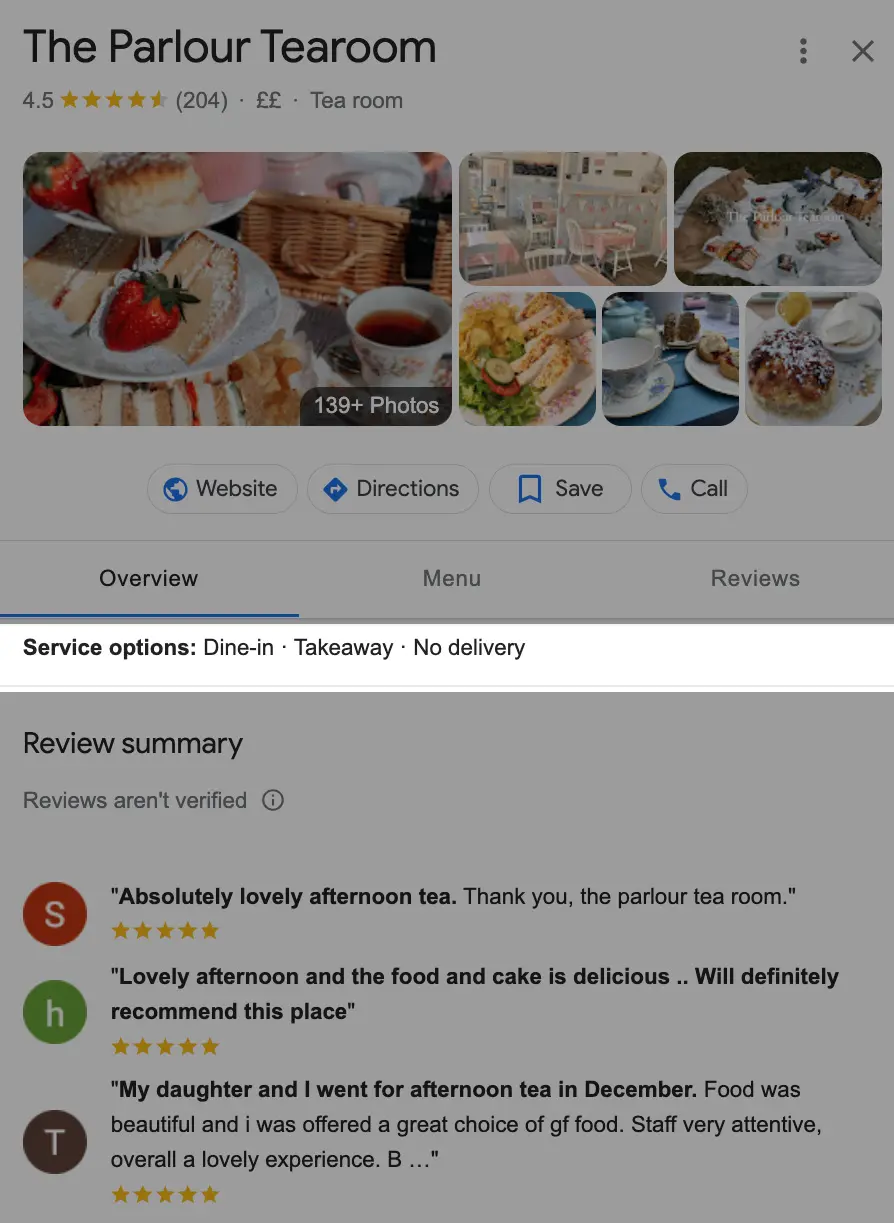The image size is (894, 1223).
Task: Get Directions to the tearoom
Action: [392, 489]
